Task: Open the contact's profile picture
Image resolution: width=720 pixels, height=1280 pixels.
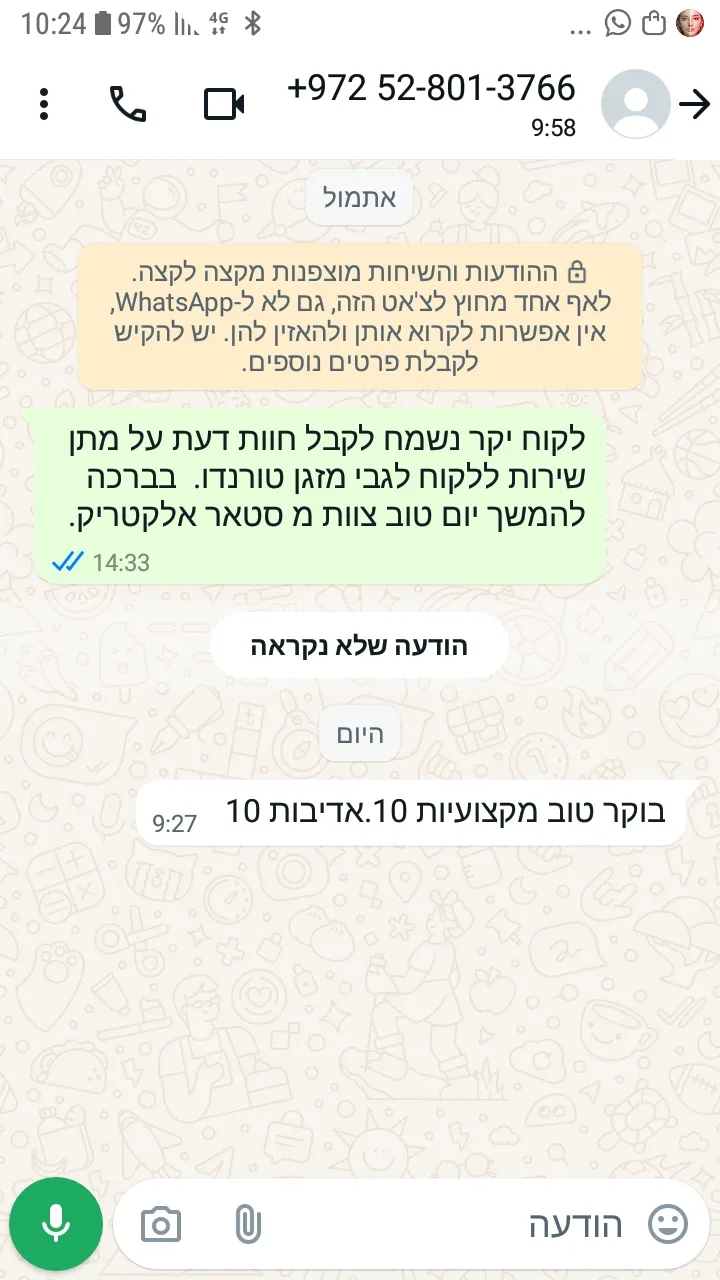Action: pos(635,104)
